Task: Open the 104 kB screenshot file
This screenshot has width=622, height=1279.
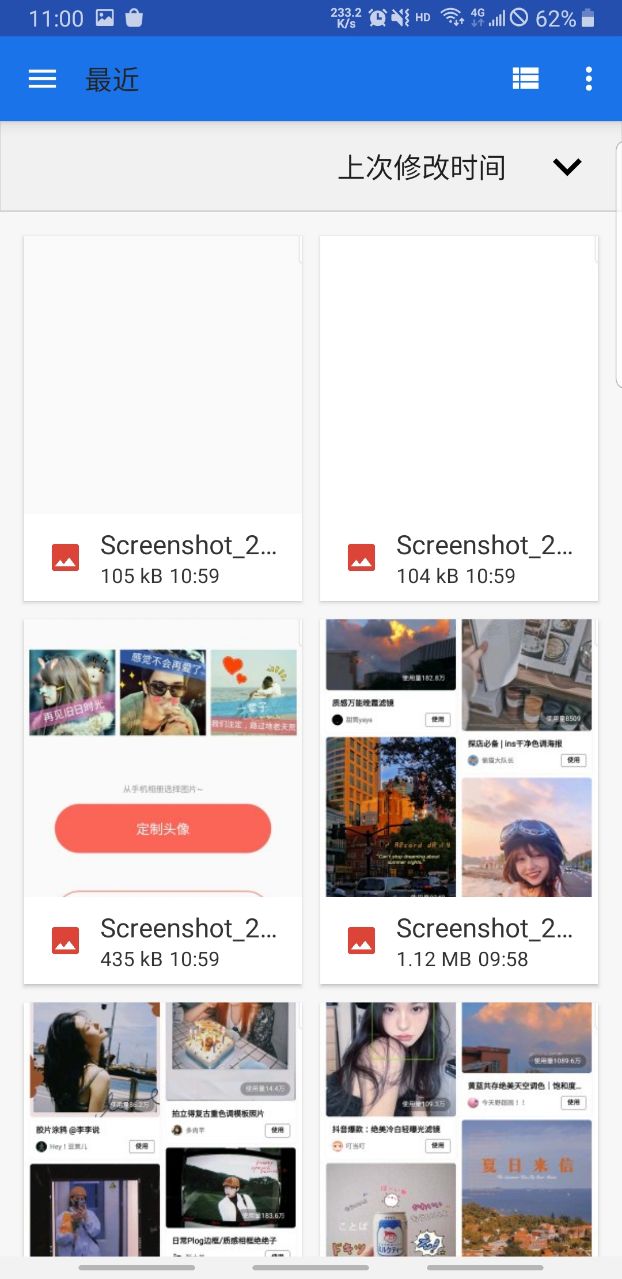Action: pyautogui.click(x=459, y=418)
